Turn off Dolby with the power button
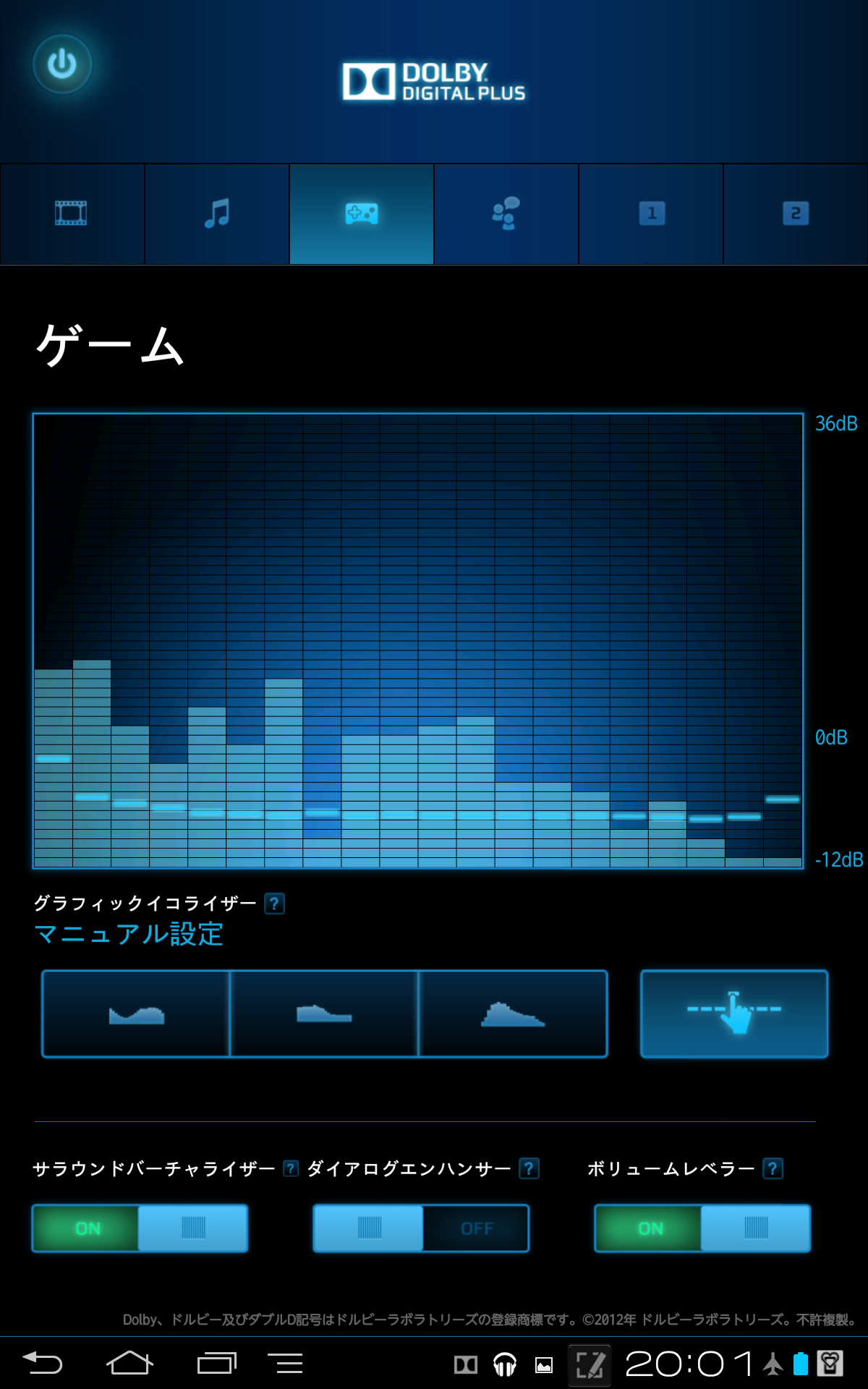This screenshot has width=868, height=1389. point(62,64)
